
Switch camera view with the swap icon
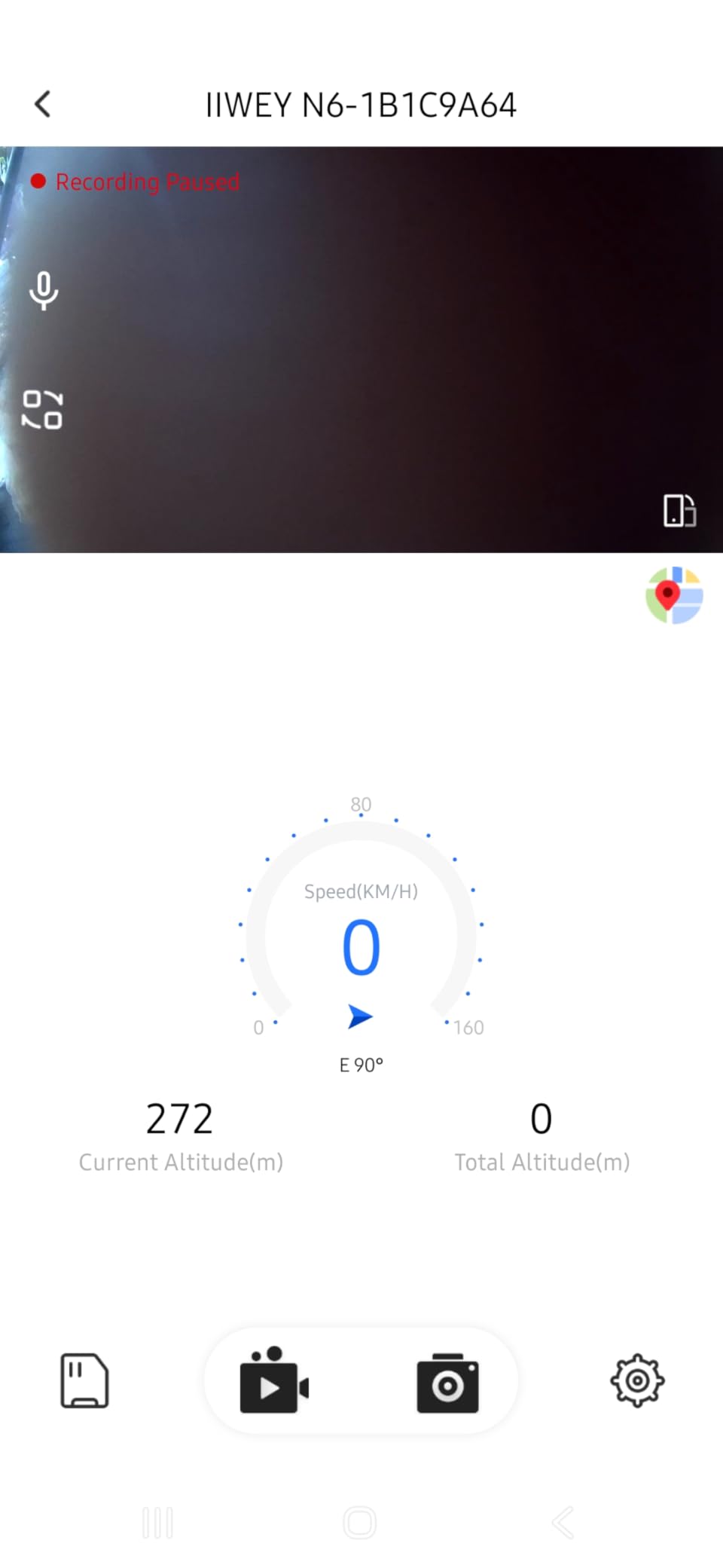pos(42,409)
